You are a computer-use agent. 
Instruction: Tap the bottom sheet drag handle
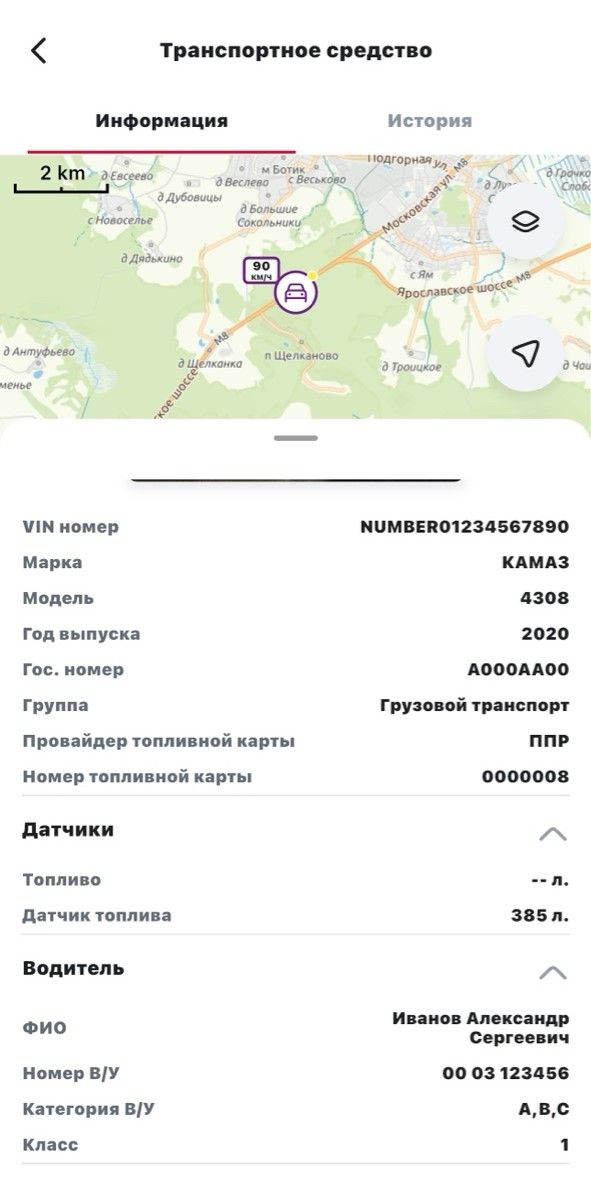296,438
